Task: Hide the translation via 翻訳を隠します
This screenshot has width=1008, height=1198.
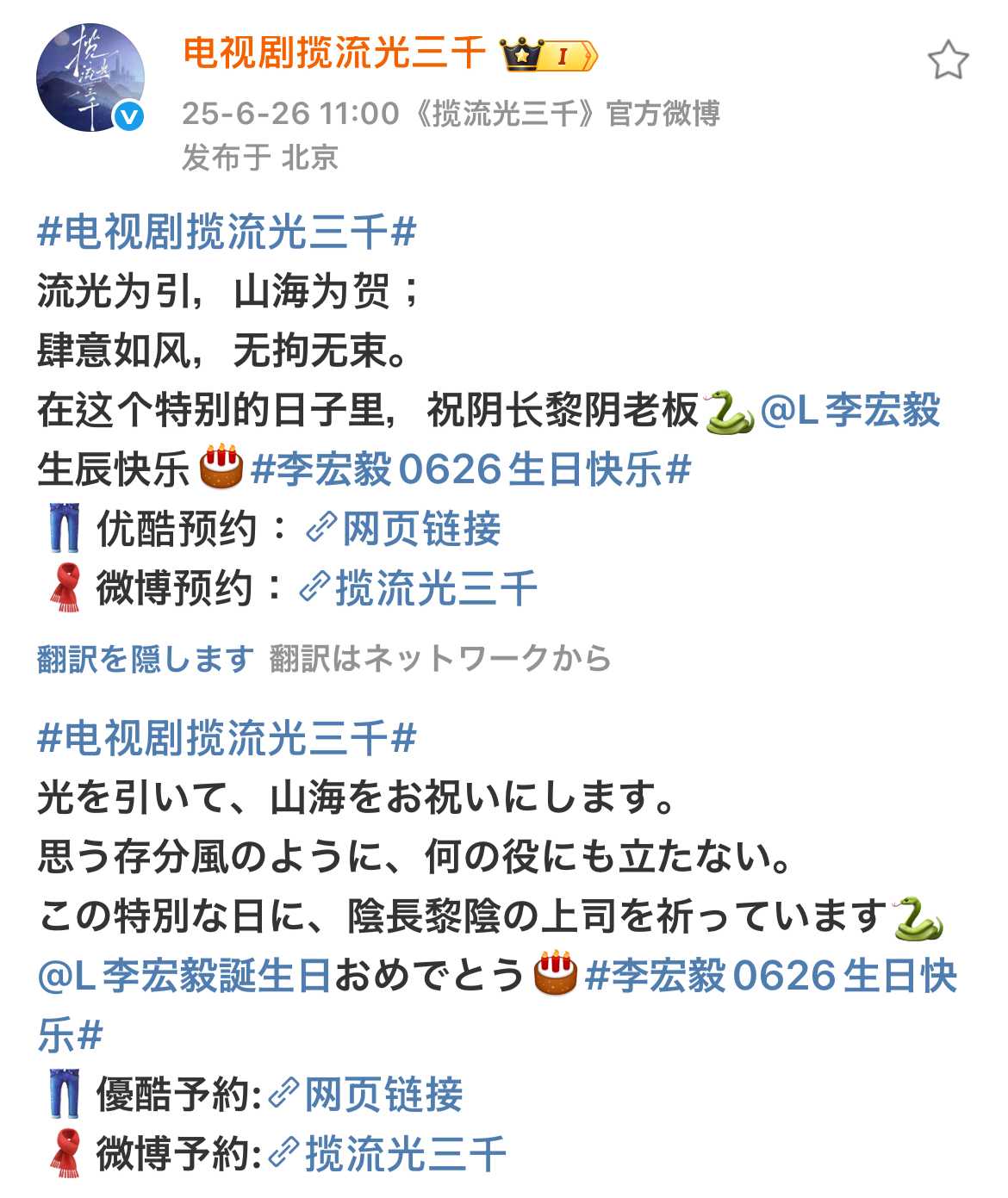Action: pos(145,659)
